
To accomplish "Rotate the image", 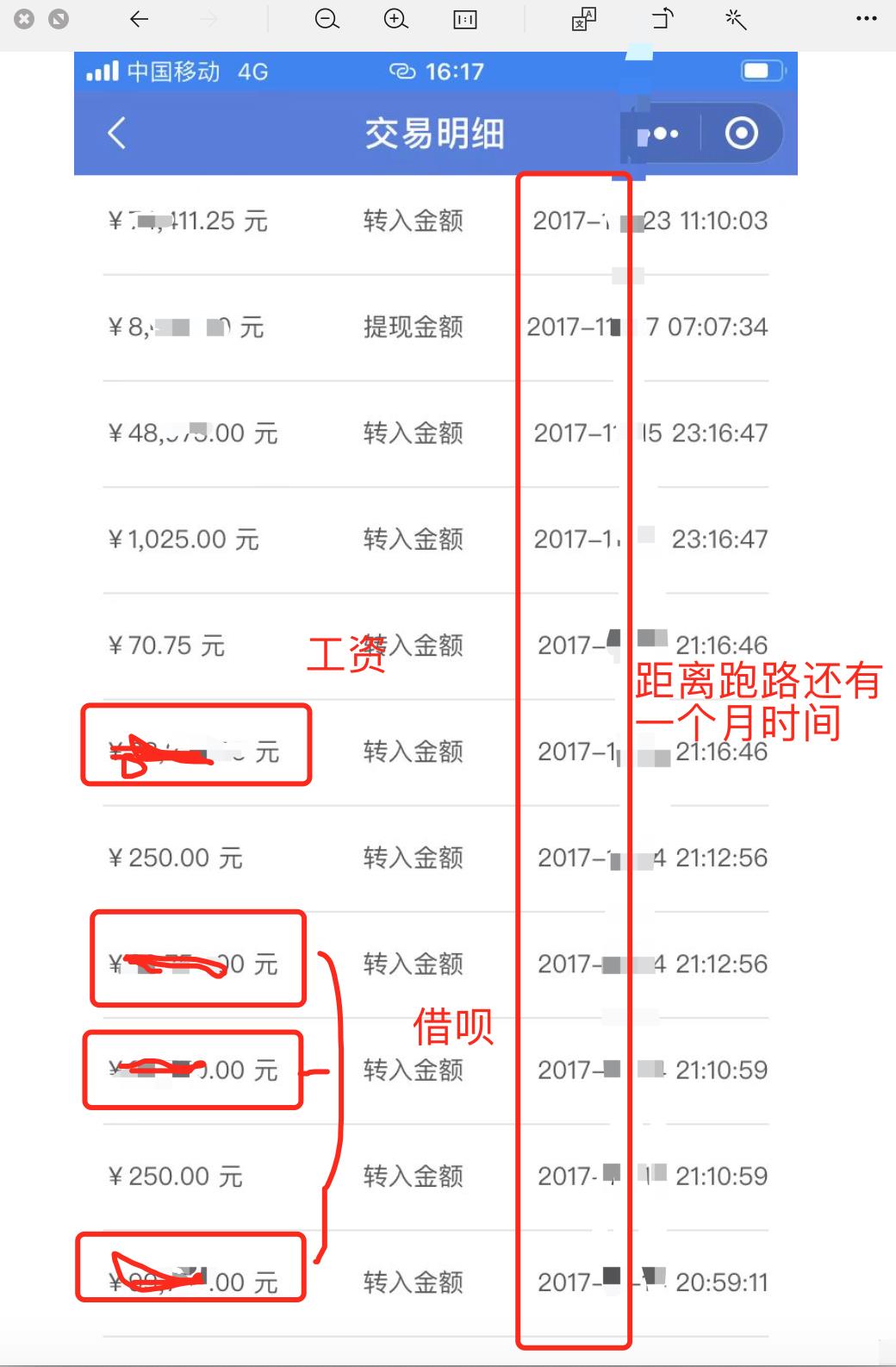I will (663, 19).
